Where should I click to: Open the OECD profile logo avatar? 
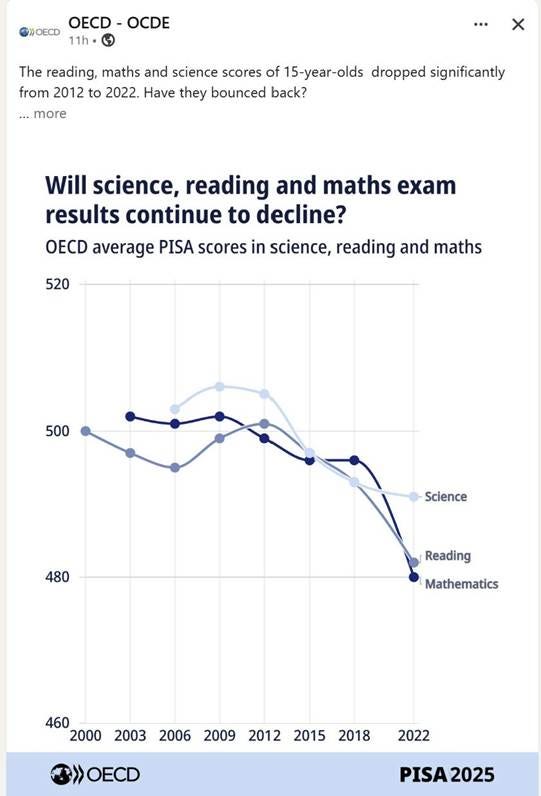point(40,31)
